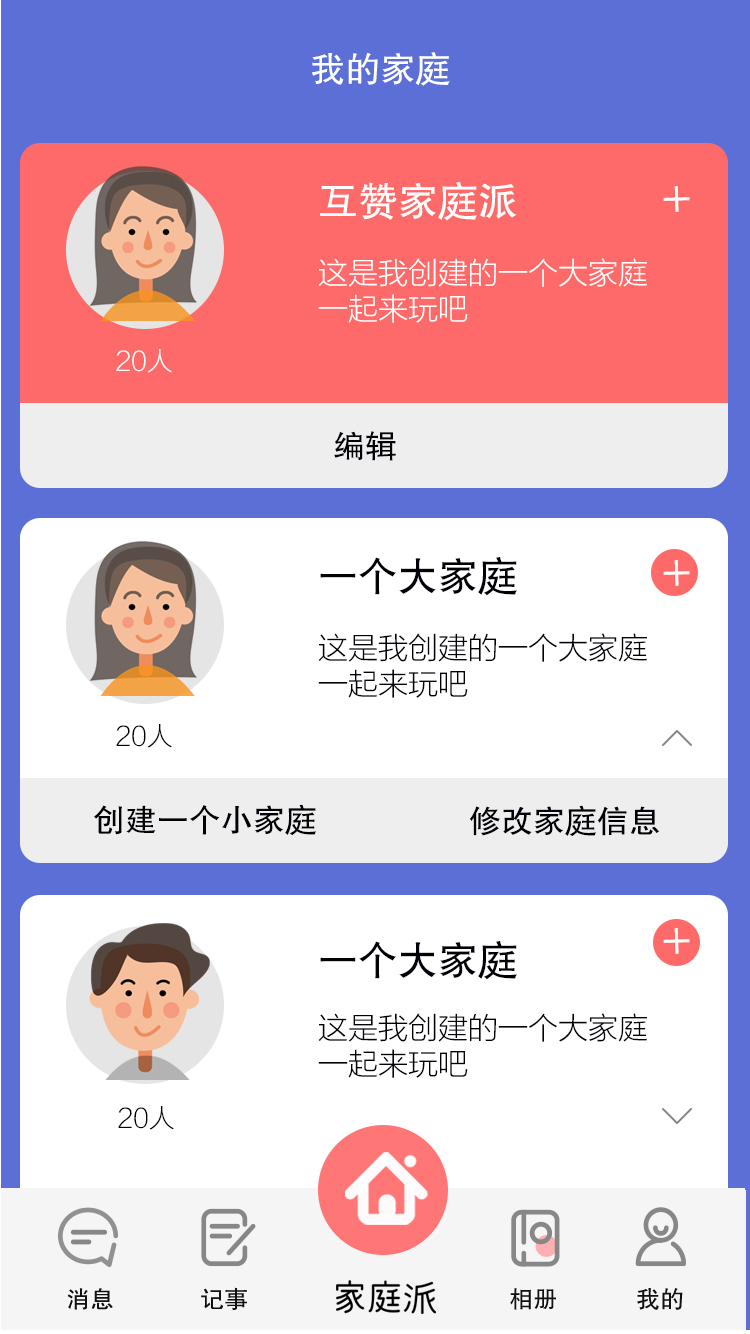Go to the 相册 tab
Viewport: 750px width, 1334px height.
tap(534, 1258)
